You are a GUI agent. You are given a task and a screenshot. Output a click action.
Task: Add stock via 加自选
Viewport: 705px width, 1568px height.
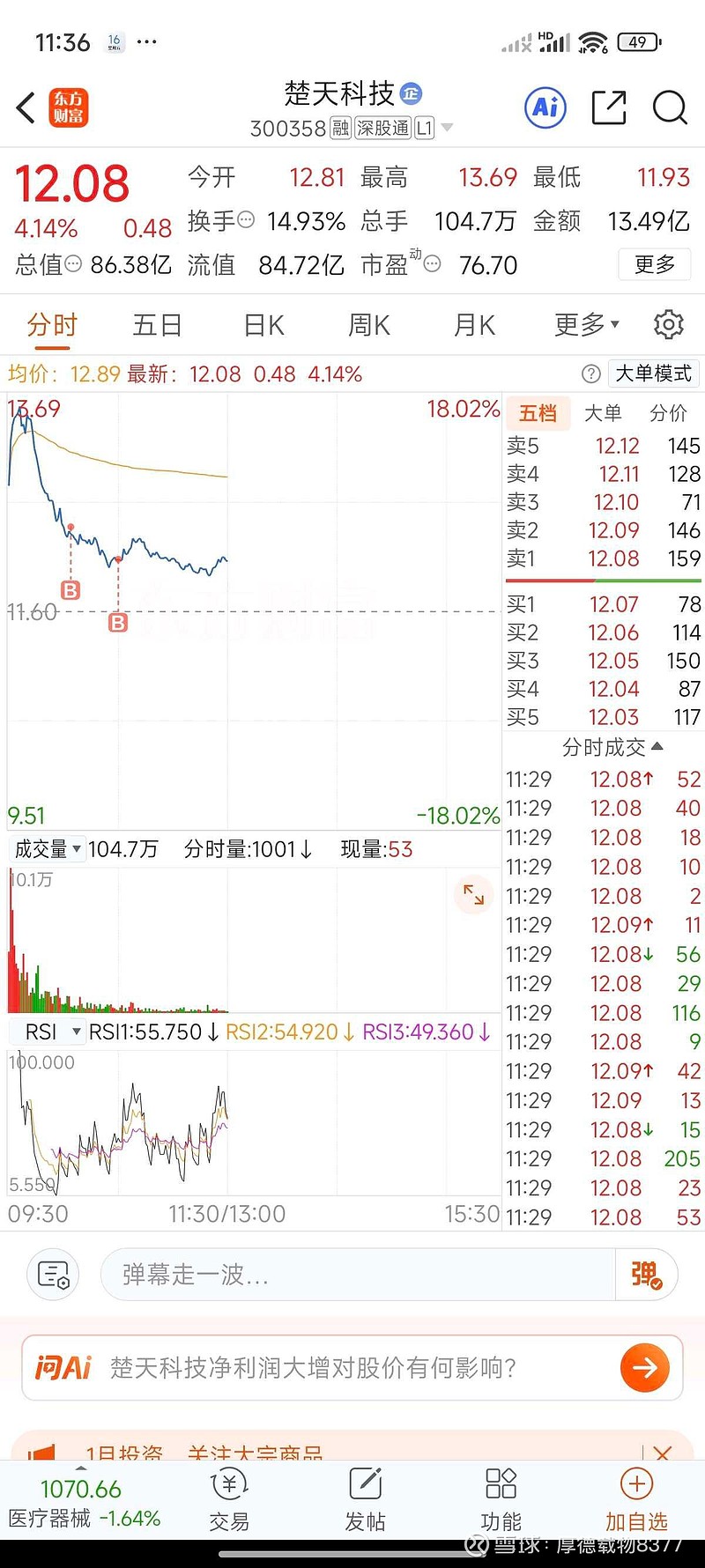pos(636,1501)
